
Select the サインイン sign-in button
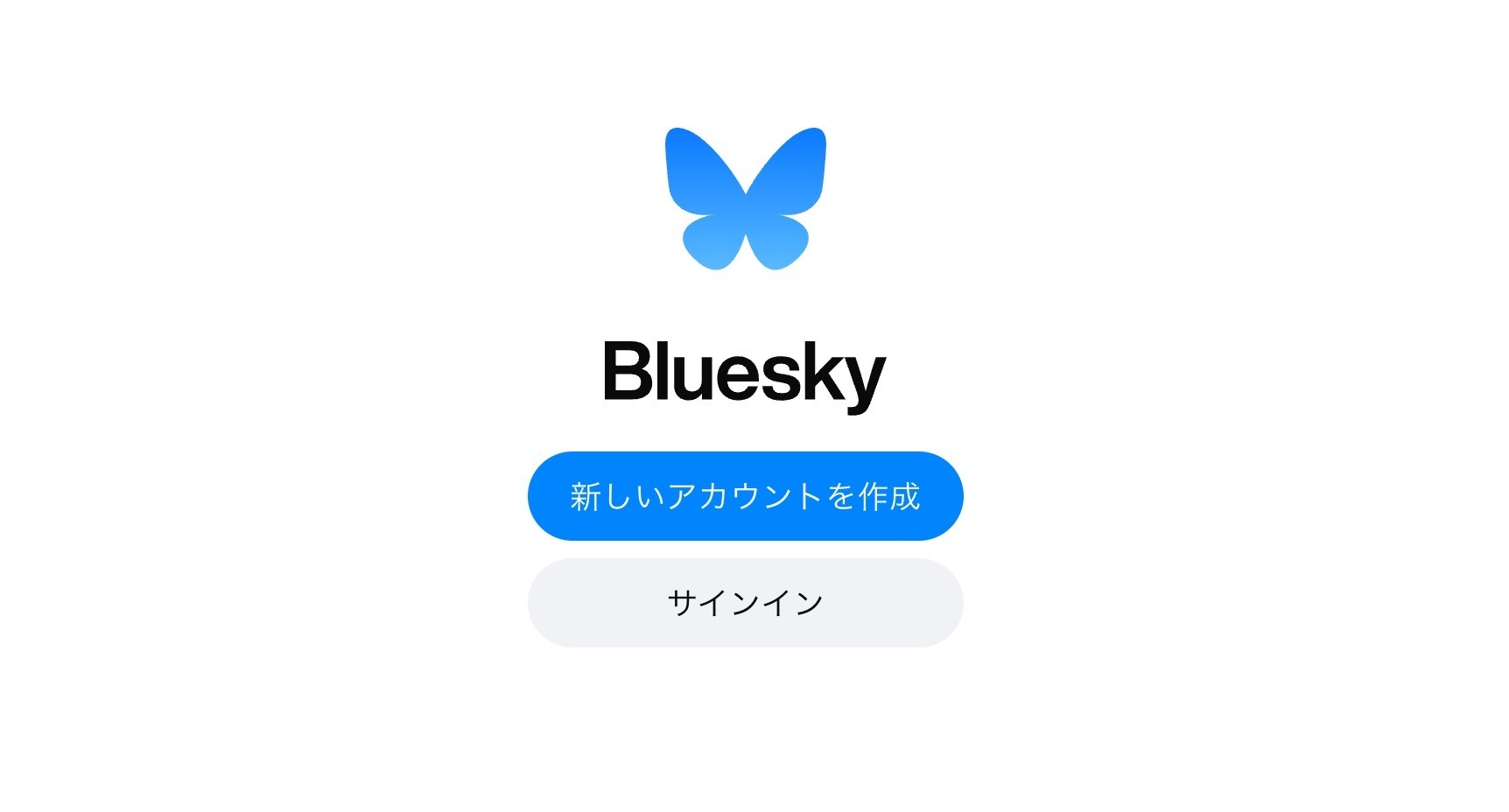(745, 603)
